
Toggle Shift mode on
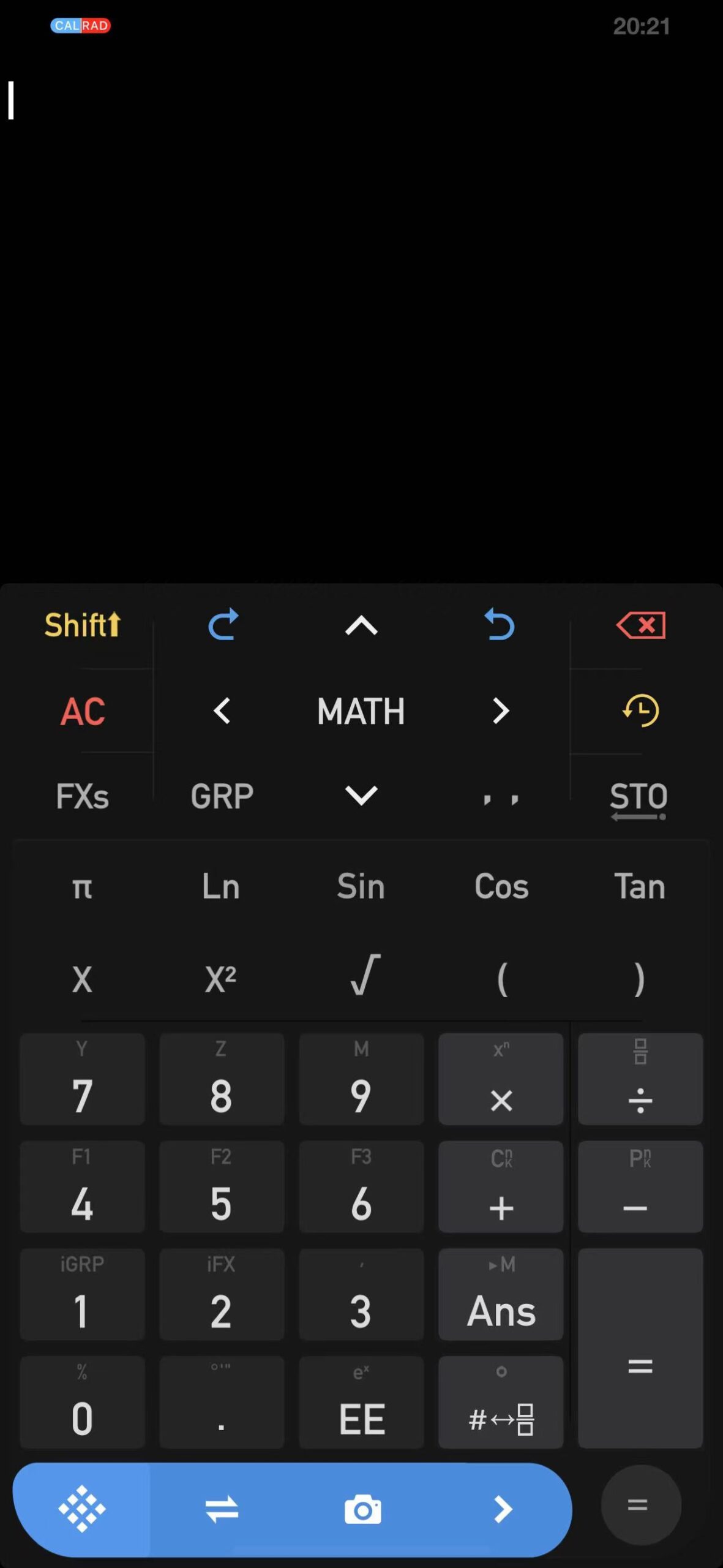point(83,625)
